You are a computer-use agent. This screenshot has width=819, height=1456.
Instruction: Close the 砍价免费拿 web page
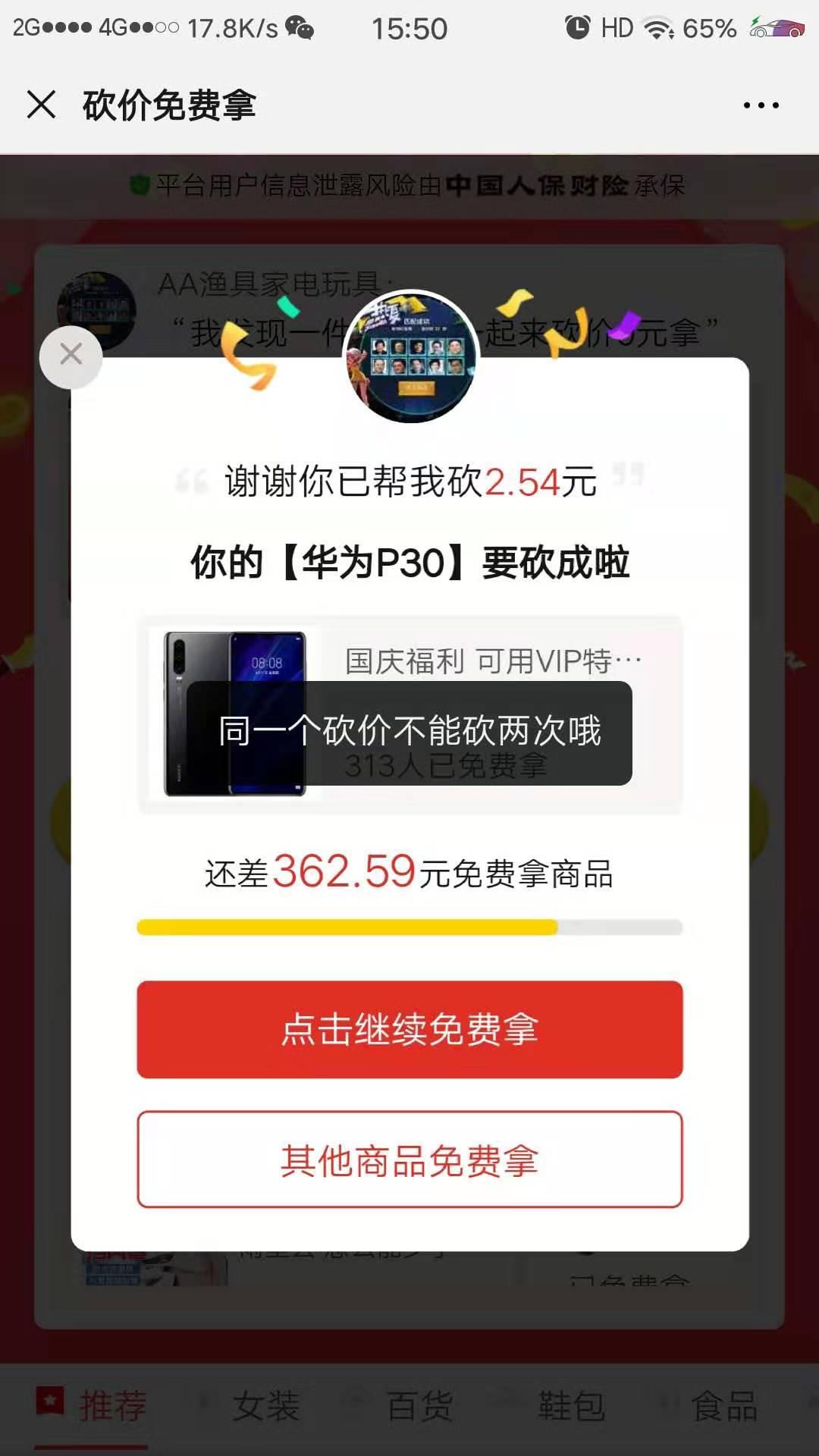coord(42,105)
